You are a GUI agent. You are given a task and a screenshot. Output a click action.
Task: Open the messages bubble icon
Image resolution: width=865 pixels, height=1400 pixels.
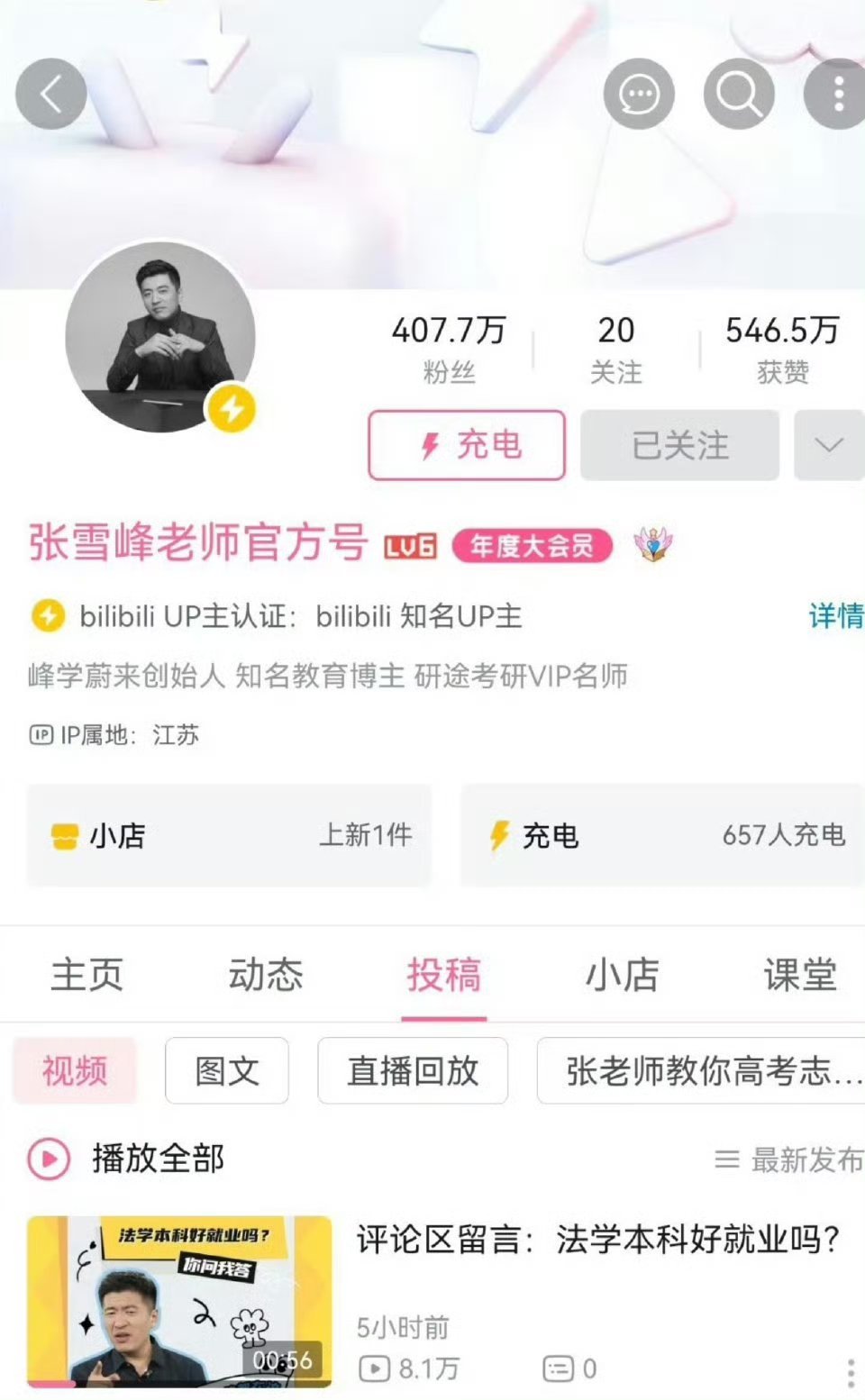[640, 93]
